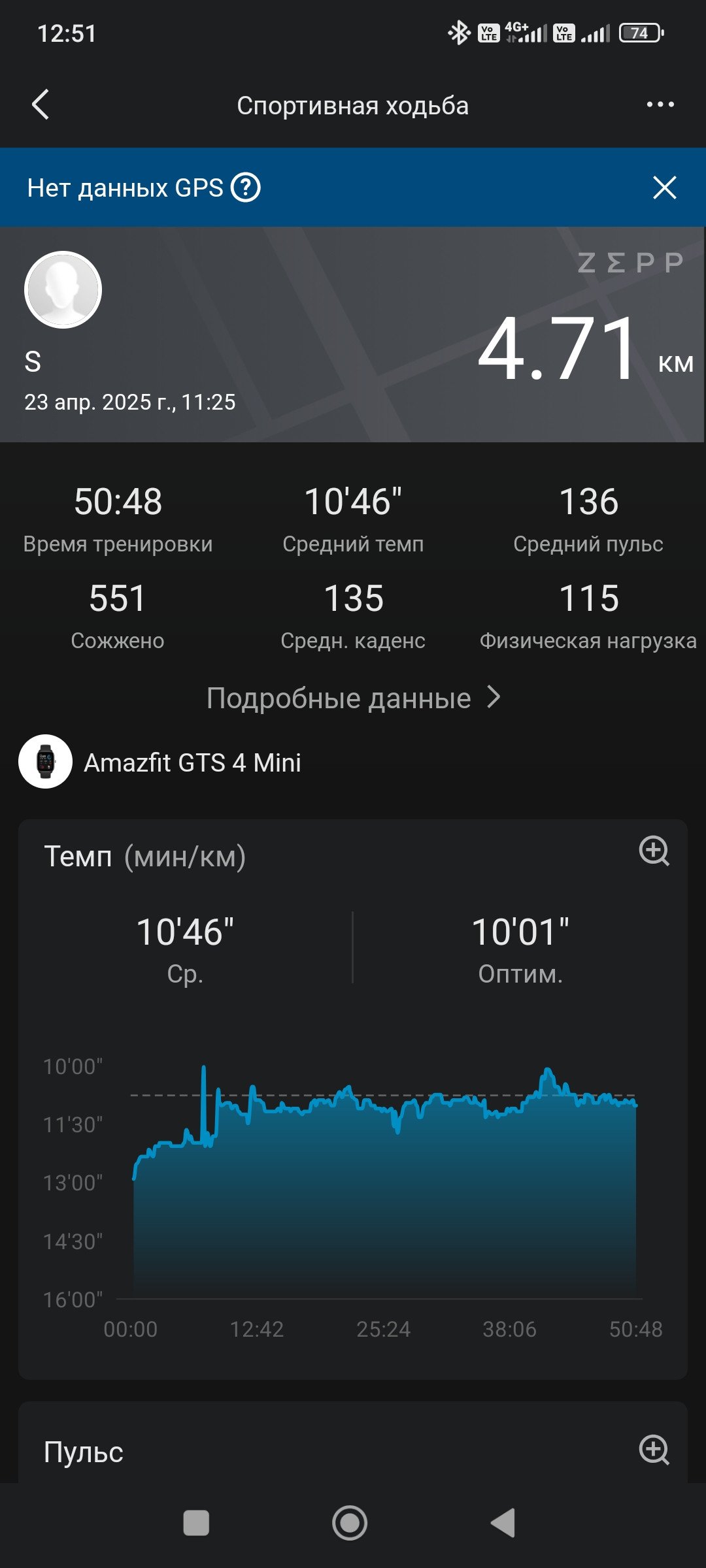Open 'Подробные данные' detailed data
This screenshot has width=706, height=1568.
[x=353, y=698]
